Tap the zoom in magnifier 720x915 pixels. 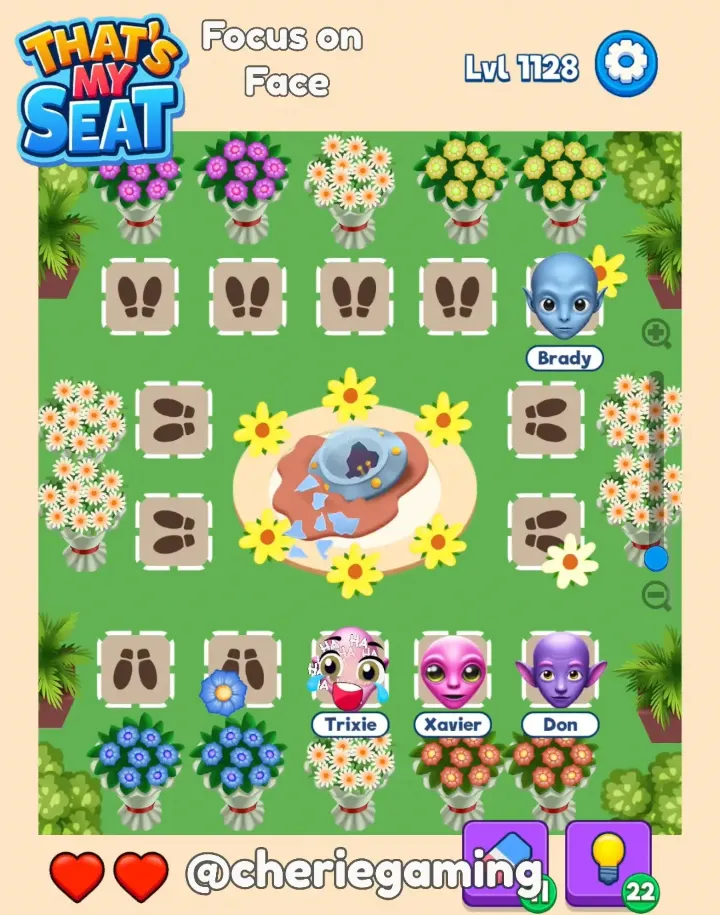coord(656,334)
